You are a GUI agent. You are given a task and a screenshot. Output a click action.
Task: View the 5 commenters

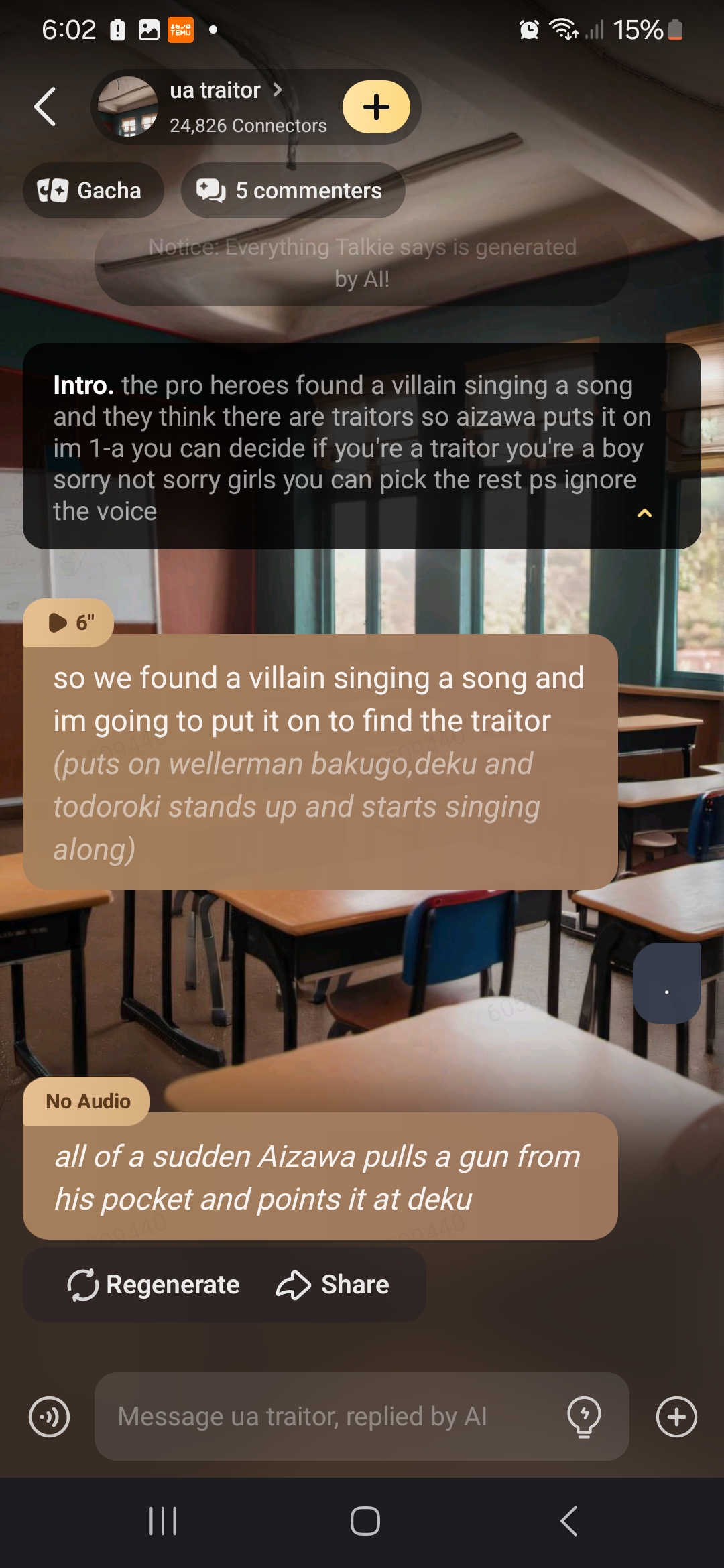click(293, 191)
